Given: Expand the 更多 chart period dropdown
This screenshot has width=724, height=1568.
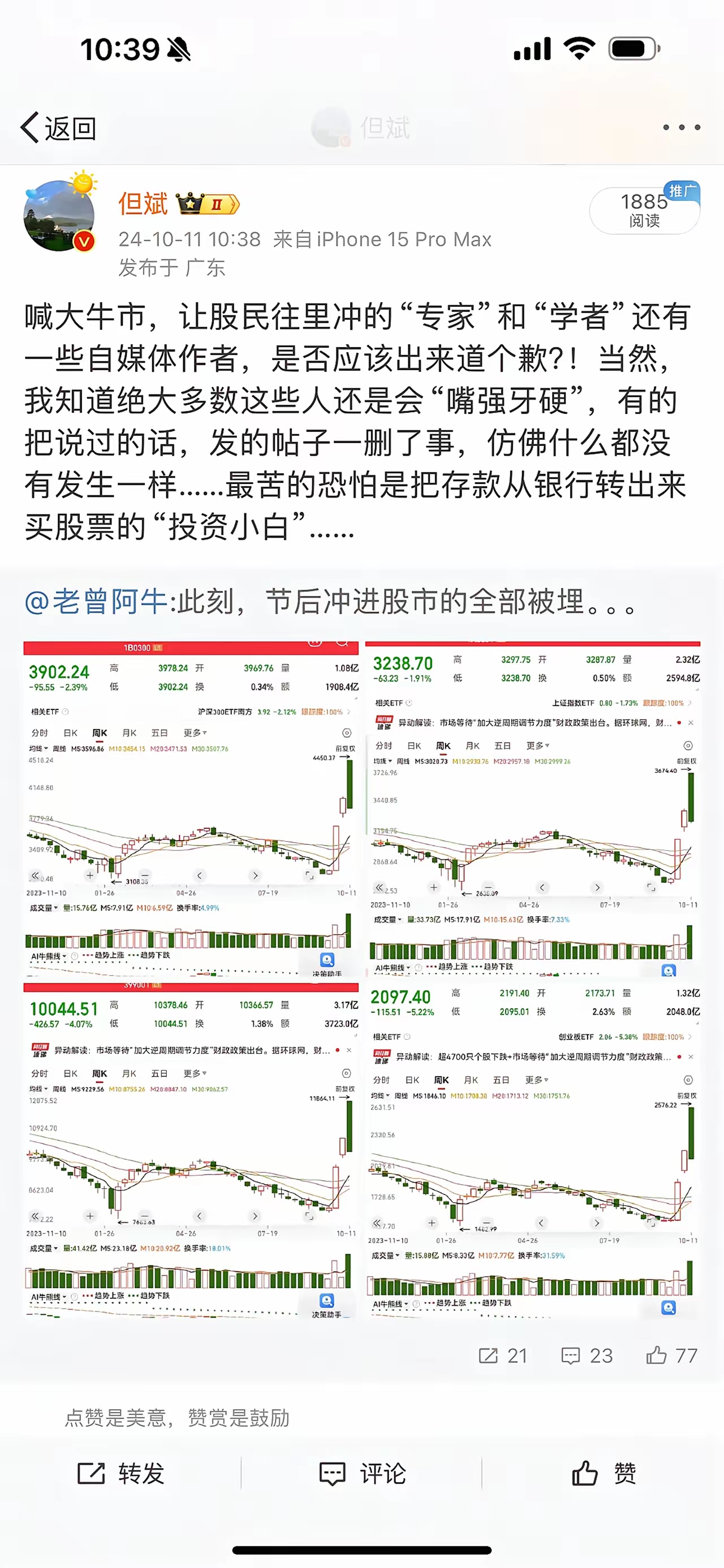Looking at the screenshot, I should tap(195, 733).
